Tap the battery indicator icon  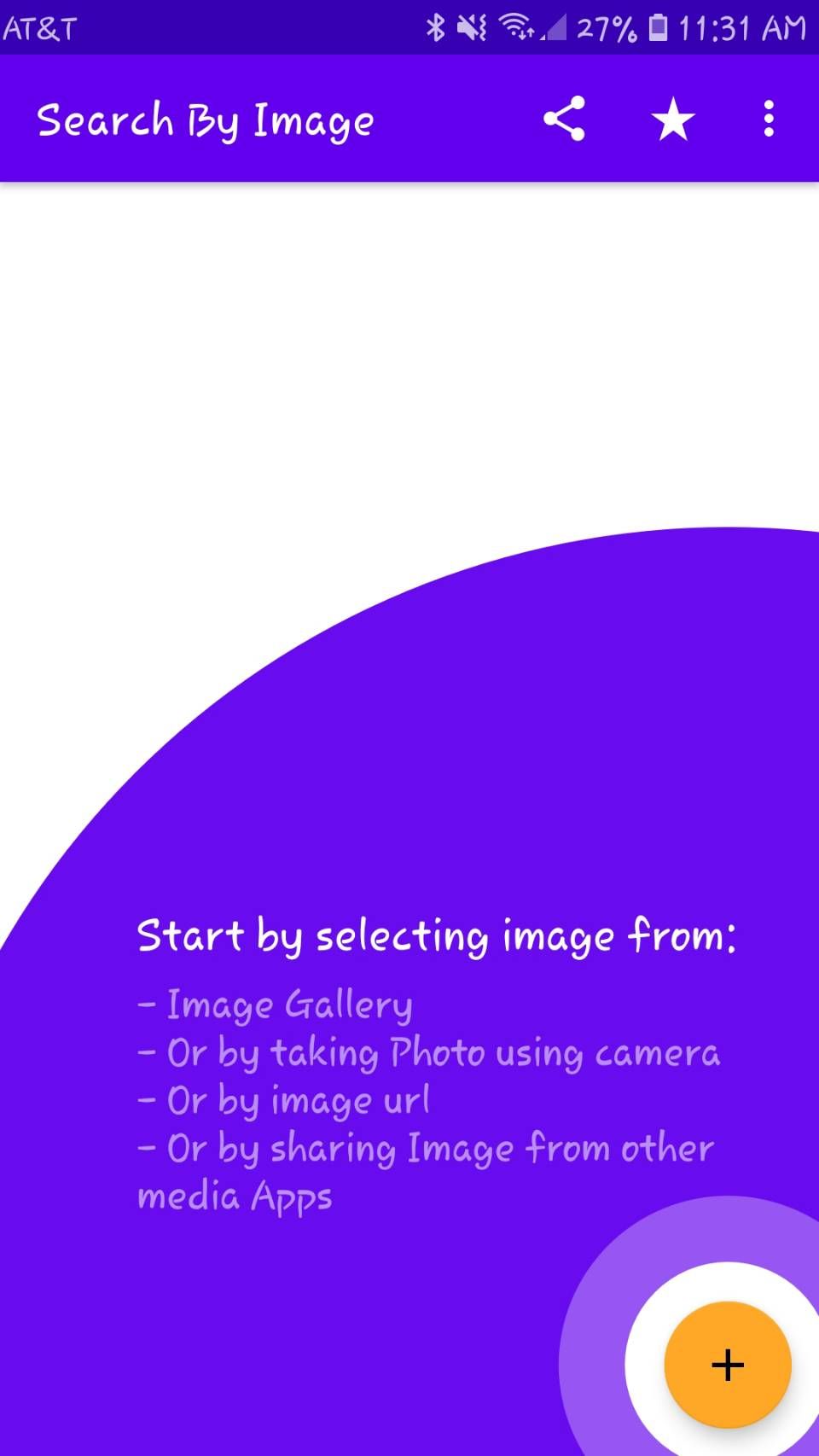pyautogui.click(x=659, y=26)
